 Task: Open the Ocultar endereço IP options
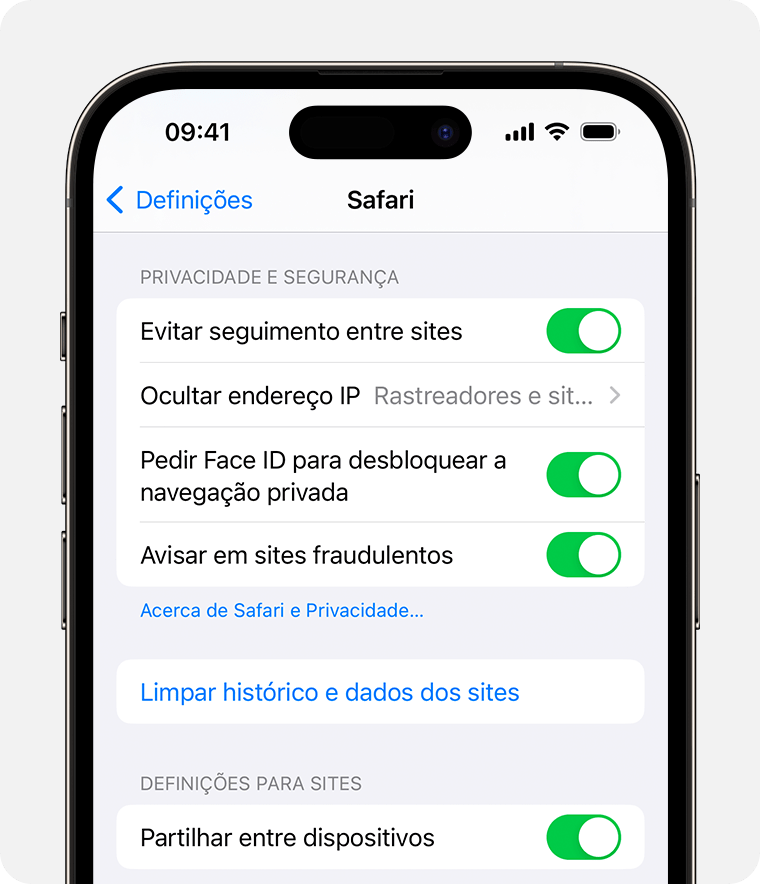pyautogui.click(x=380, y=395)
